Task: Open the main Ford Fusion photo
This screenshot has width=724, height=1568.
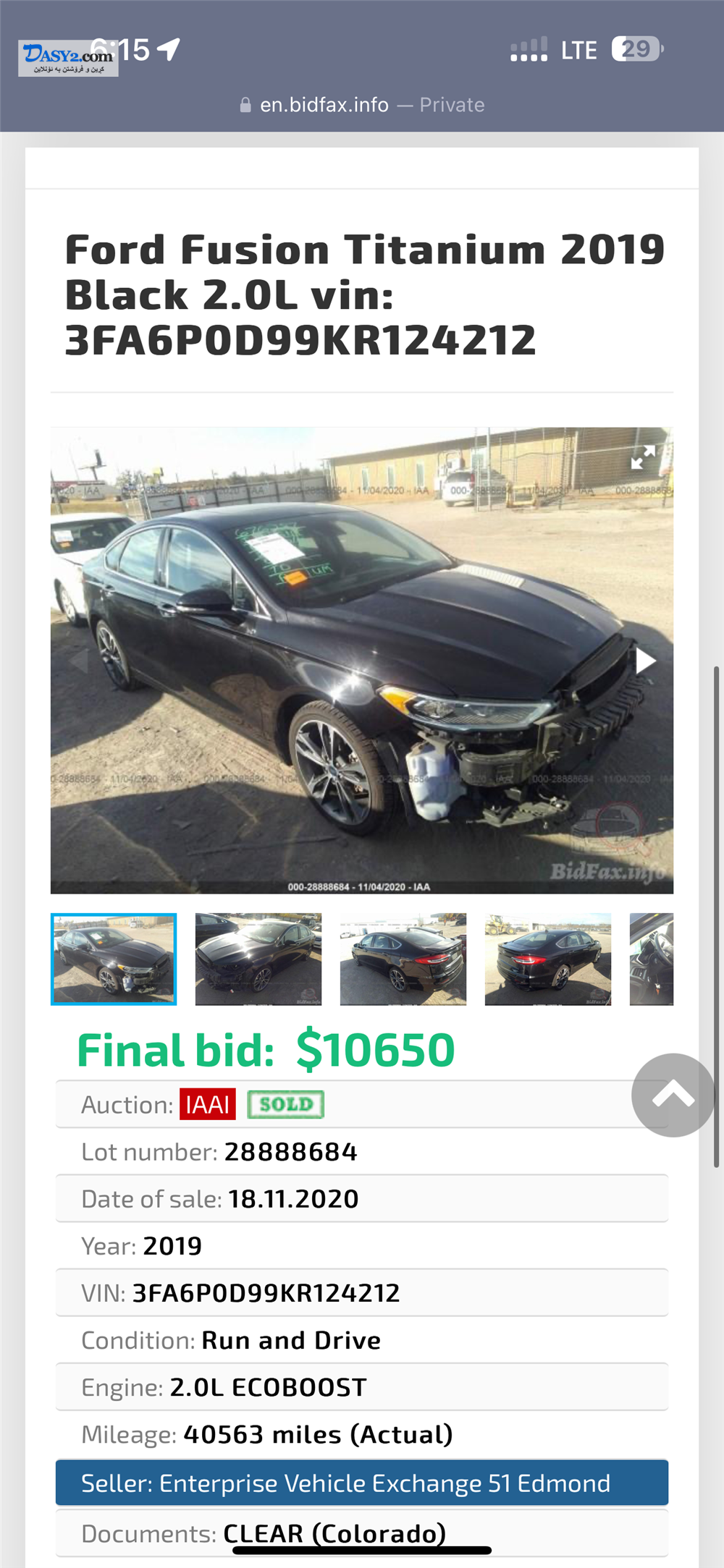Action: coord(362,660)
